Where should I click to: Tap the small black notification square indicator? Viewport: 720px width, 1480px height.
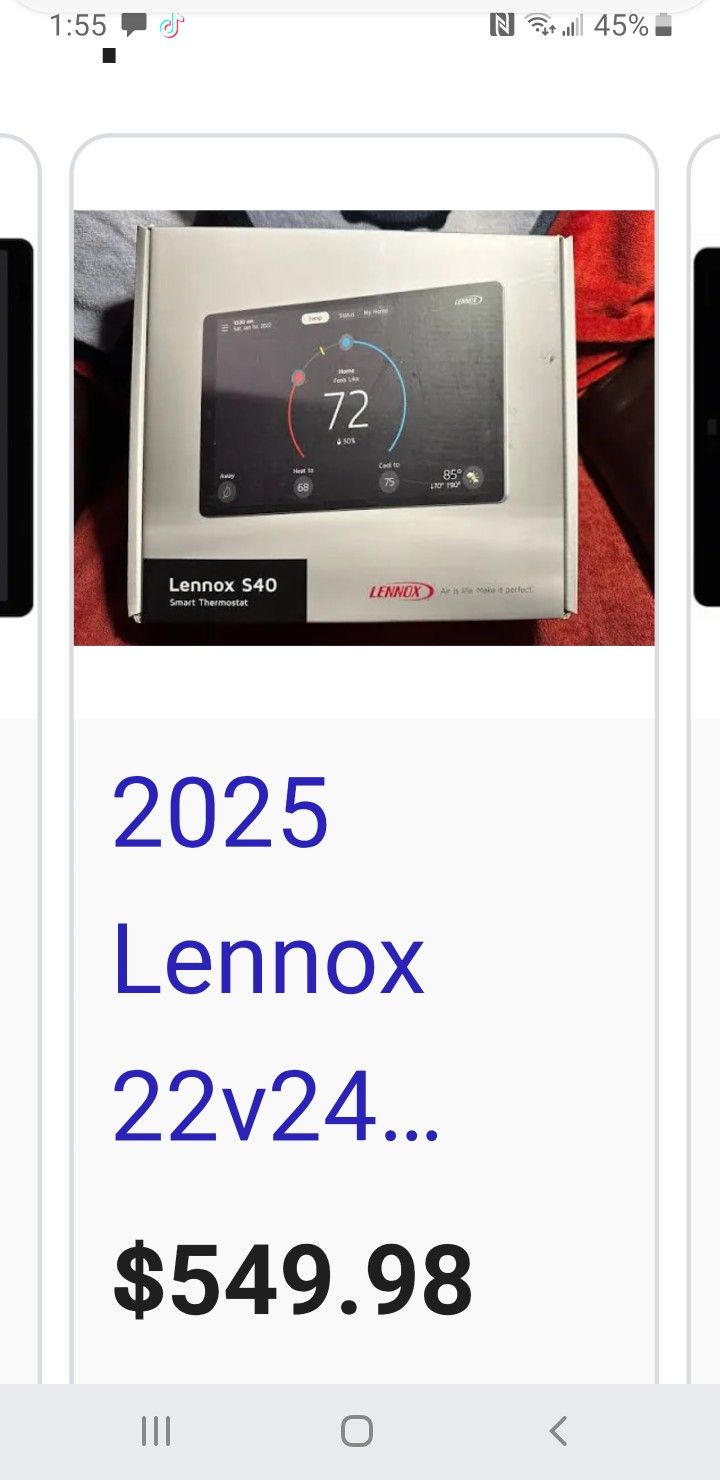click(111, 56)
